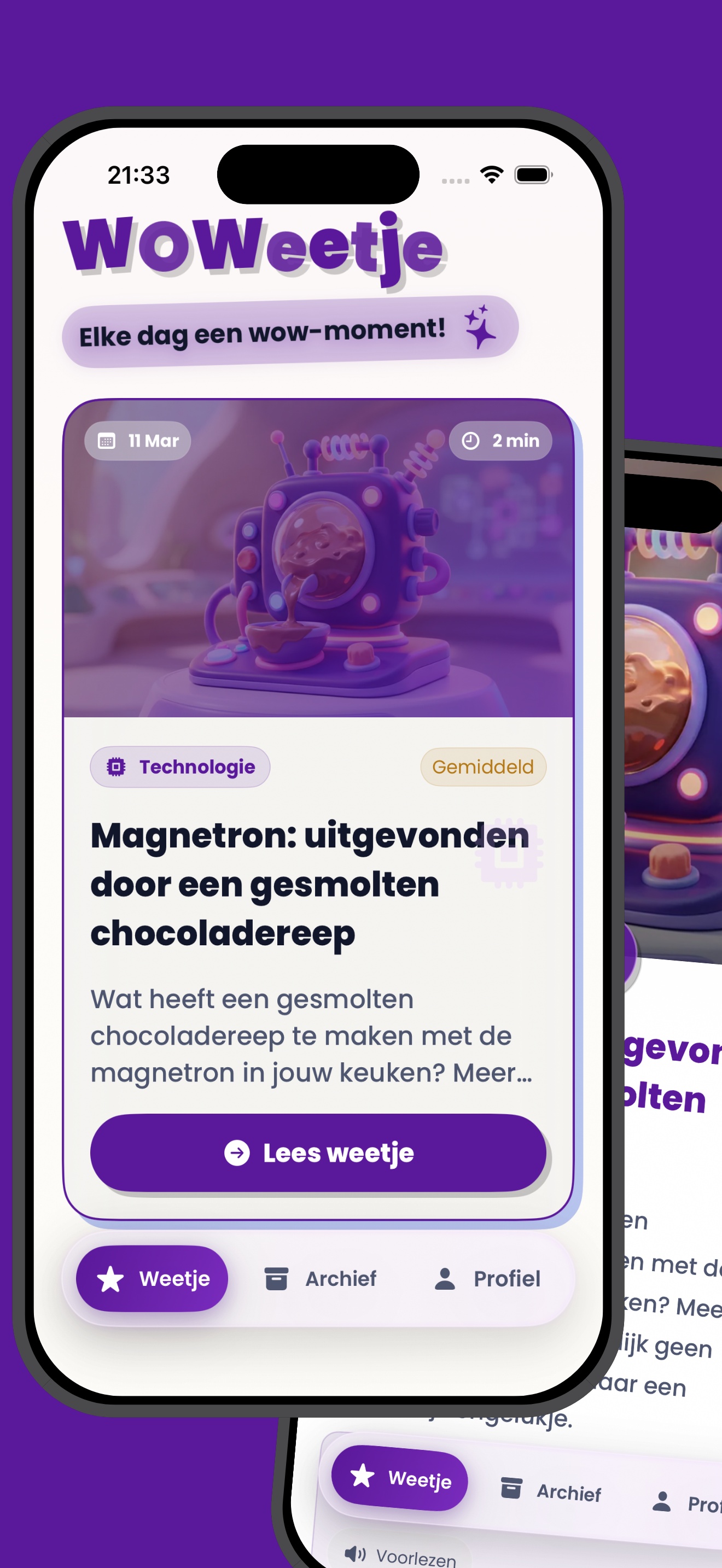This screenshot has height=1568, width=722.
Task: Select the battery indicator in the status bar
Action: click(x=532, y=175)
